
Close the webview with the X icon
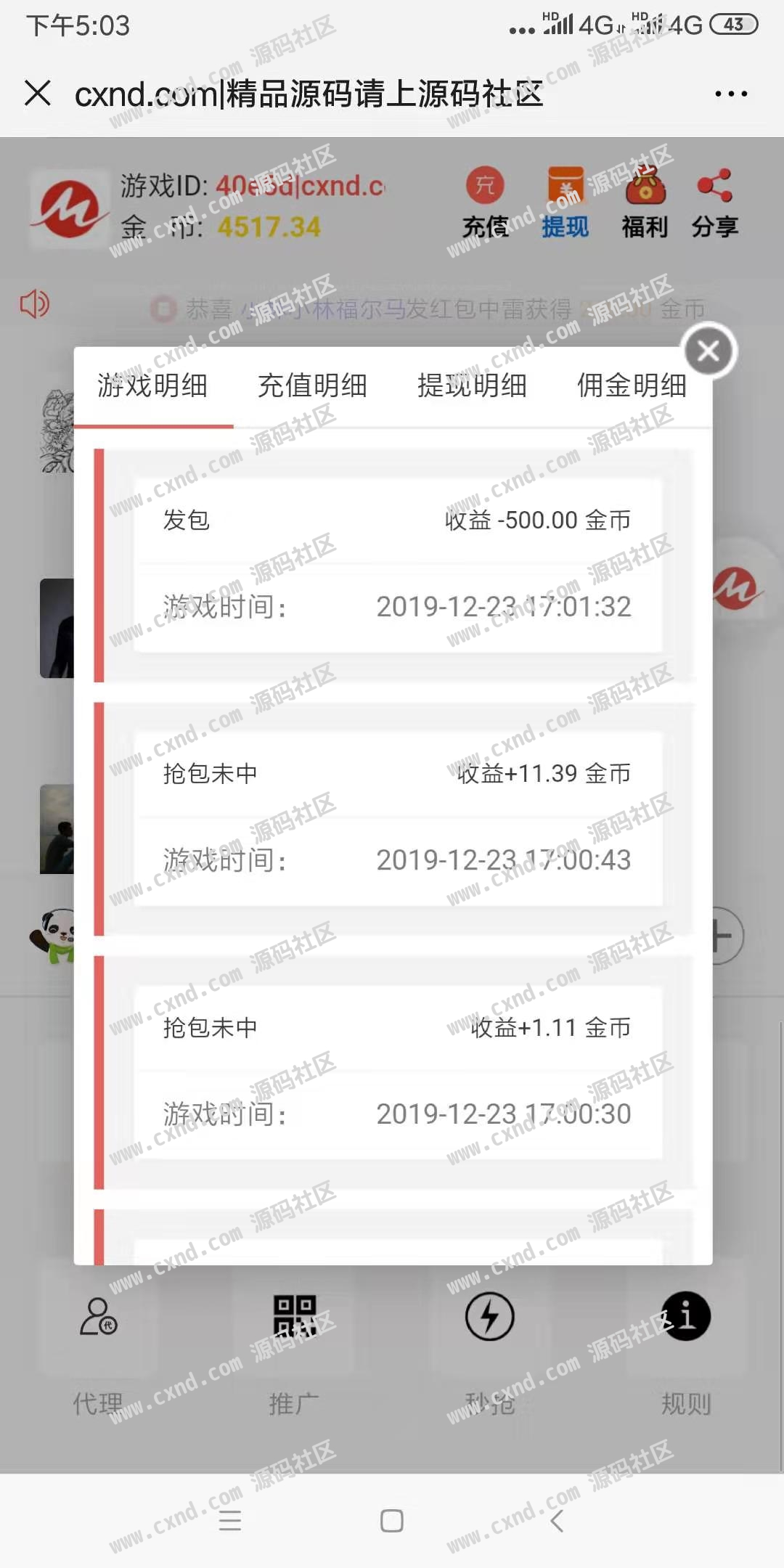coord(38,93)
